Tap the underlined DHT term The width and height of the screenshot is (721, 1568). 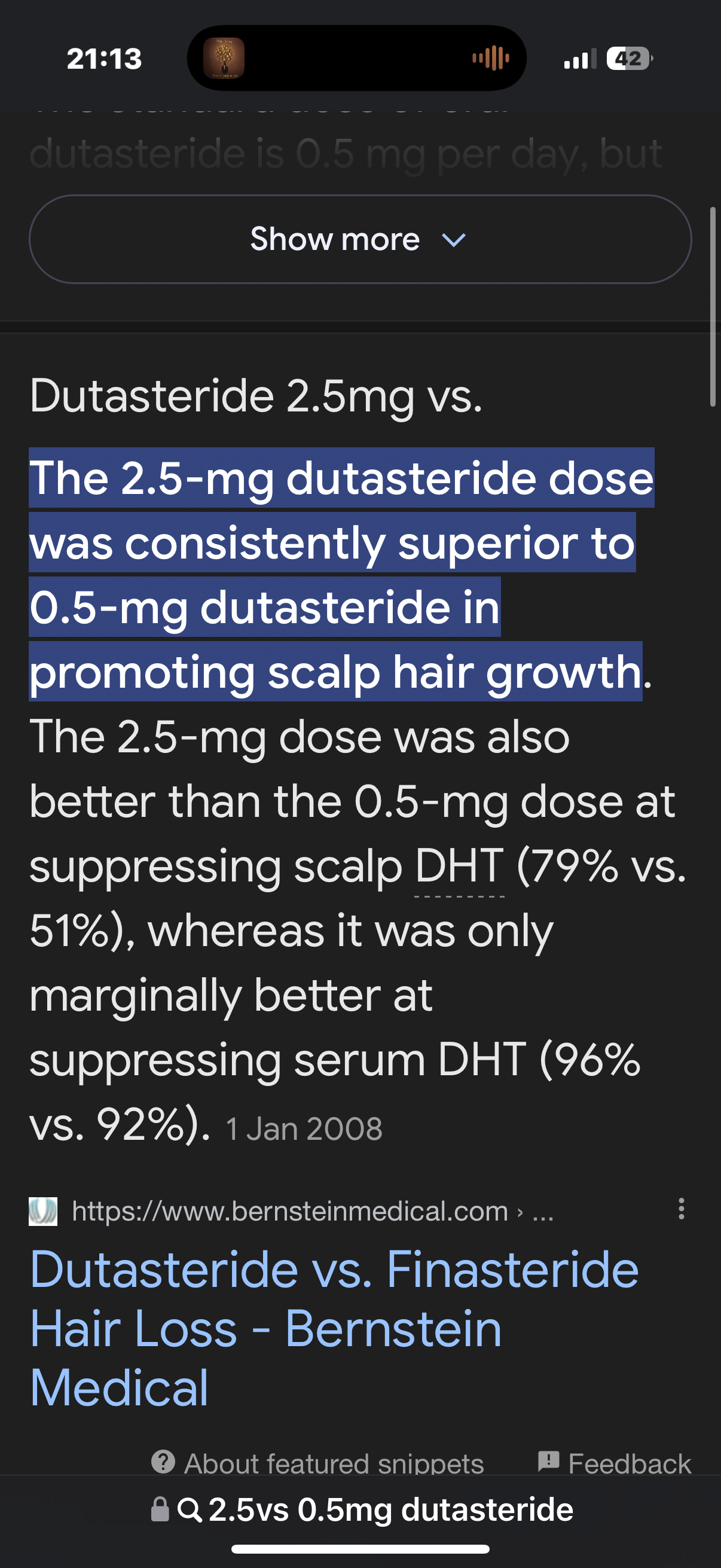coord(459,866)
